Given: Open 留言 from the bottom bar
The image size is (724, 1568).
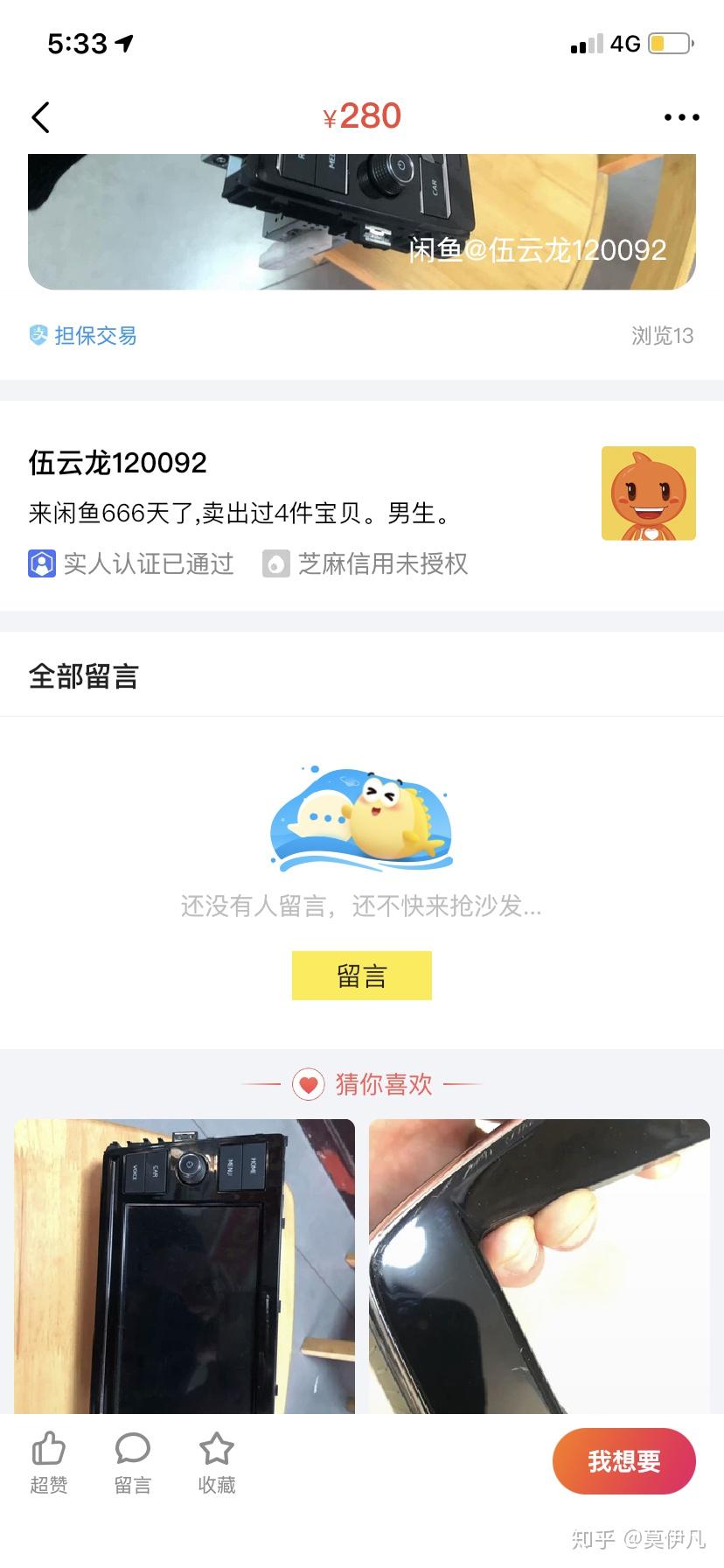Looking at the screenshot, I should 133,1463.
